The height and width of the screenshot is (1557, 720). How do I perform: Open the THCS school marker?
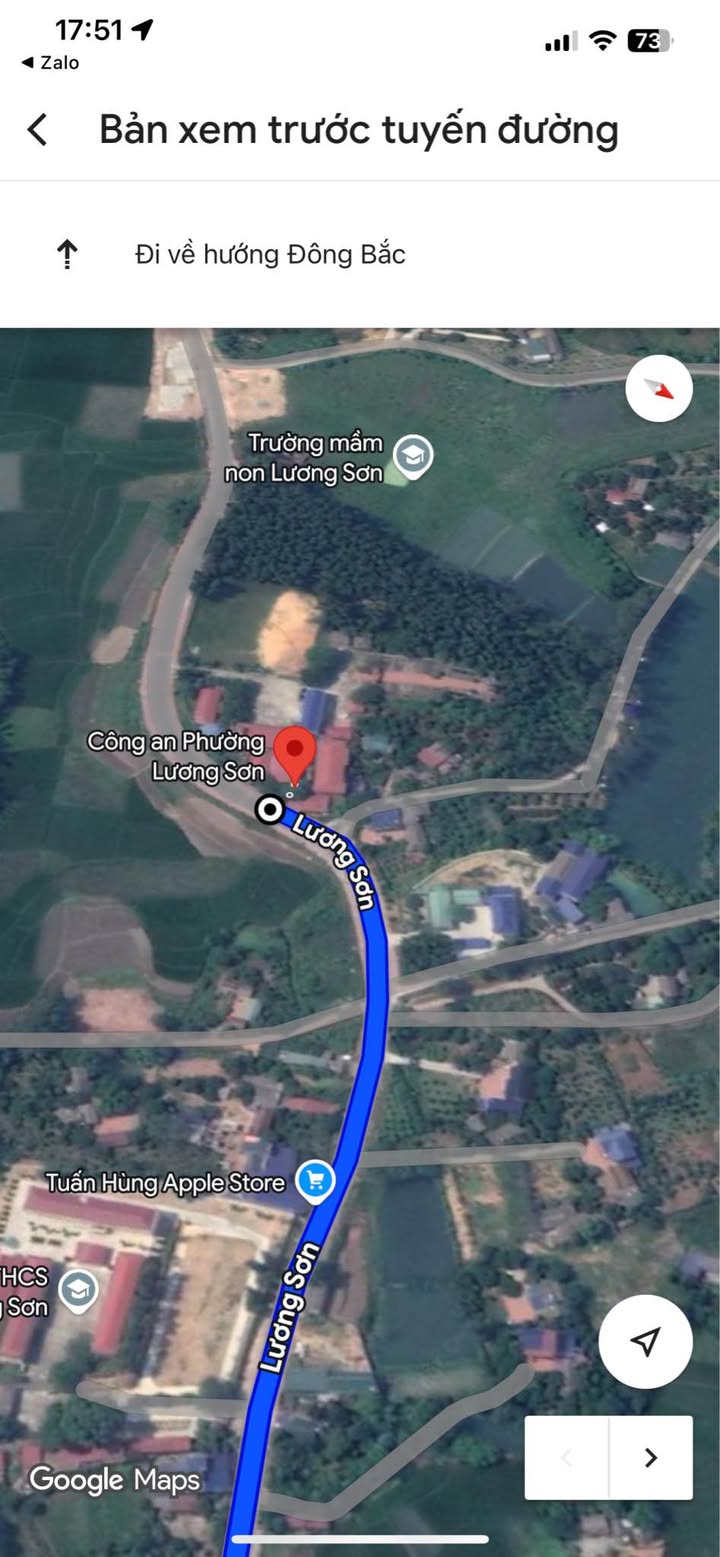coord(78,1290)
